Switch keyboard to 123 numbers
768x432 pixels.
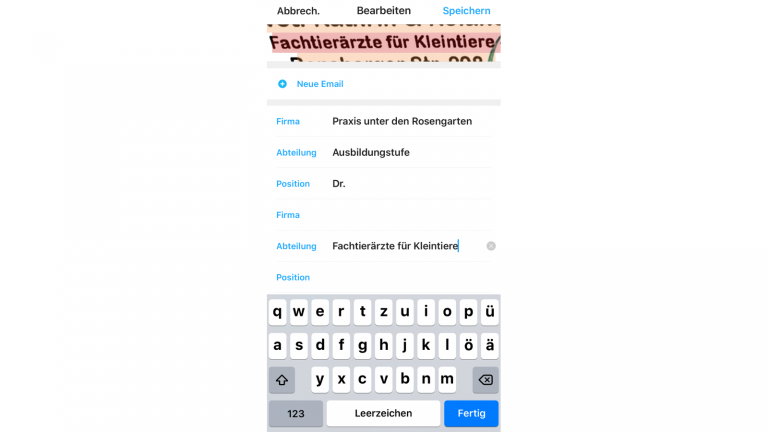[295, 413]
